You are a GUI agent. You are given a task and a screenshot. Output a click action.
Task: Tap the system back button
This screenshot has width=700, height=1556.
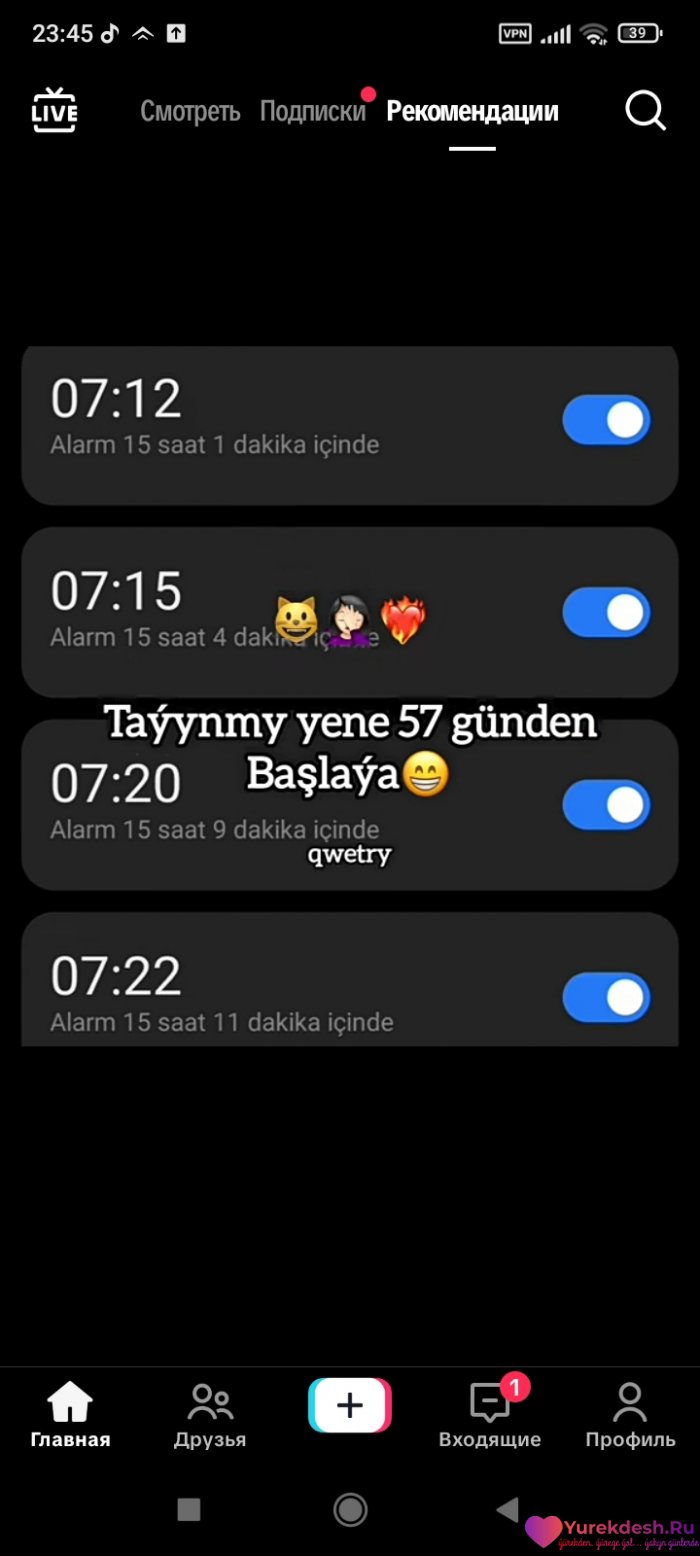click(x=508, y=1509)
